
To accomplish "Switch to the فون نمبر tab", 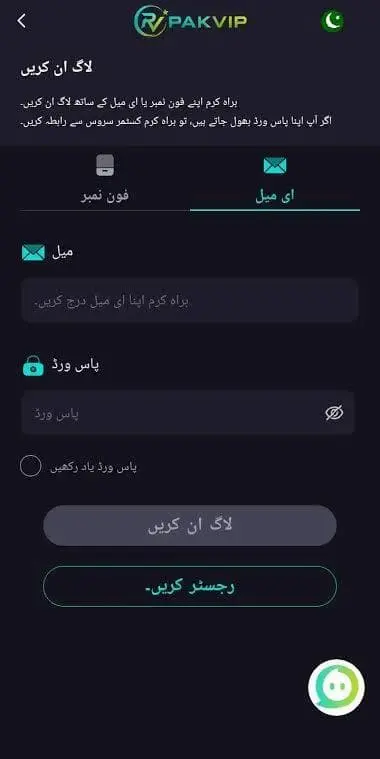I will [x=105, y=181].
